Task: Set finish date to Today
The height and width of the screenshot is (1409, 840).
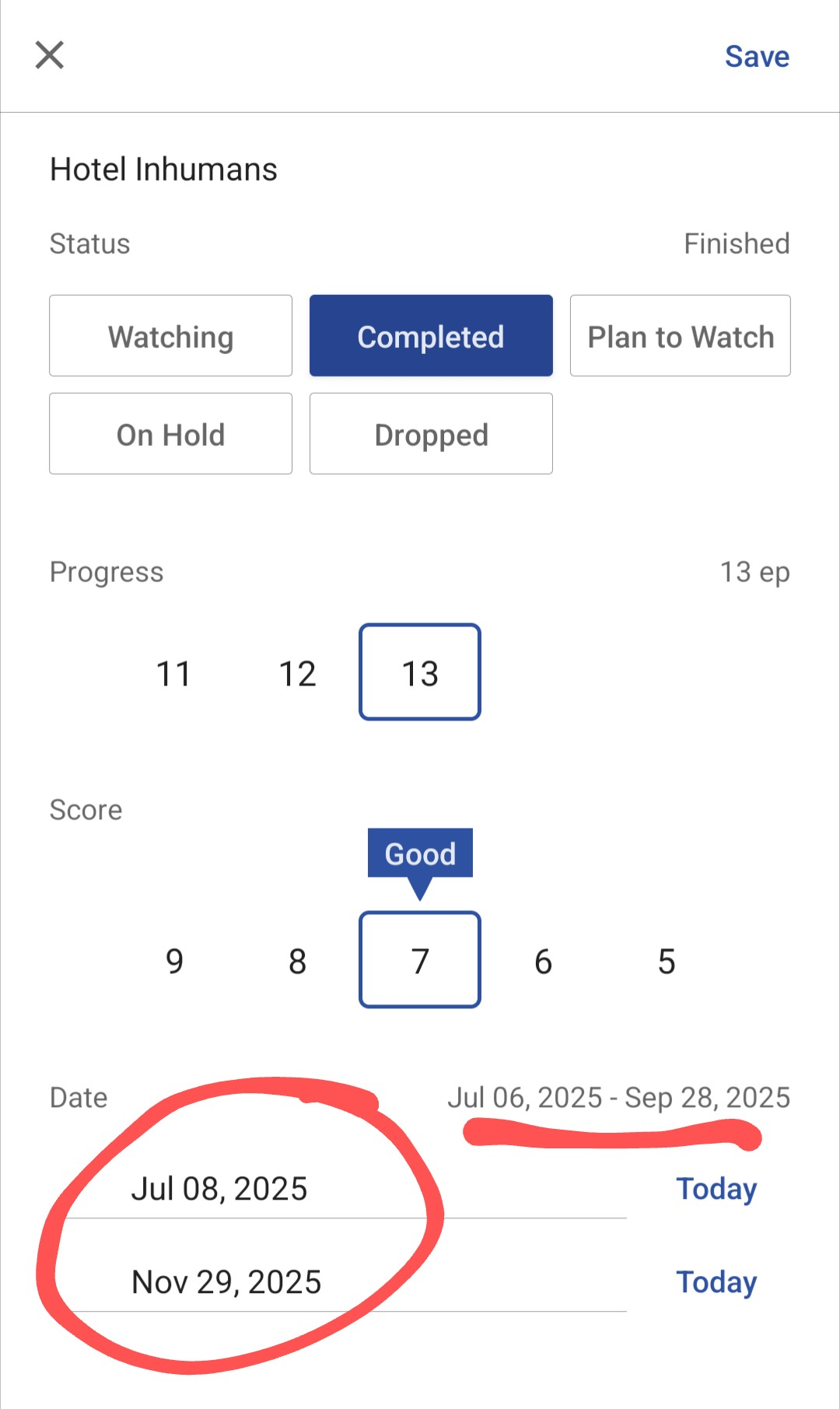Action: point(716,1282)
